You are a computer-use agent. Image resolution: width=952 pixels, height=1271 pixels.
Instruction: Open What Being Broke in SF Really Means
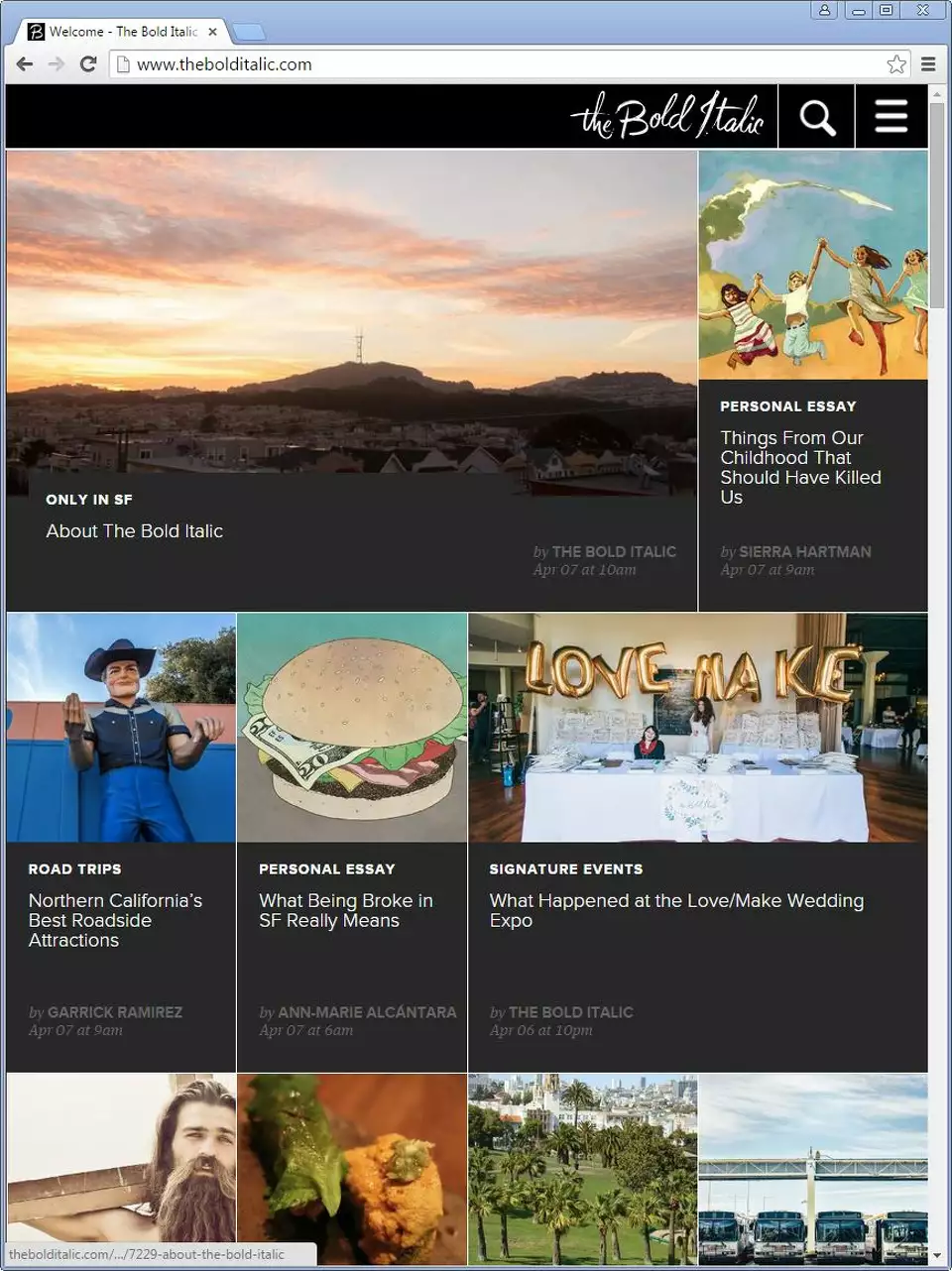[345, 910]
